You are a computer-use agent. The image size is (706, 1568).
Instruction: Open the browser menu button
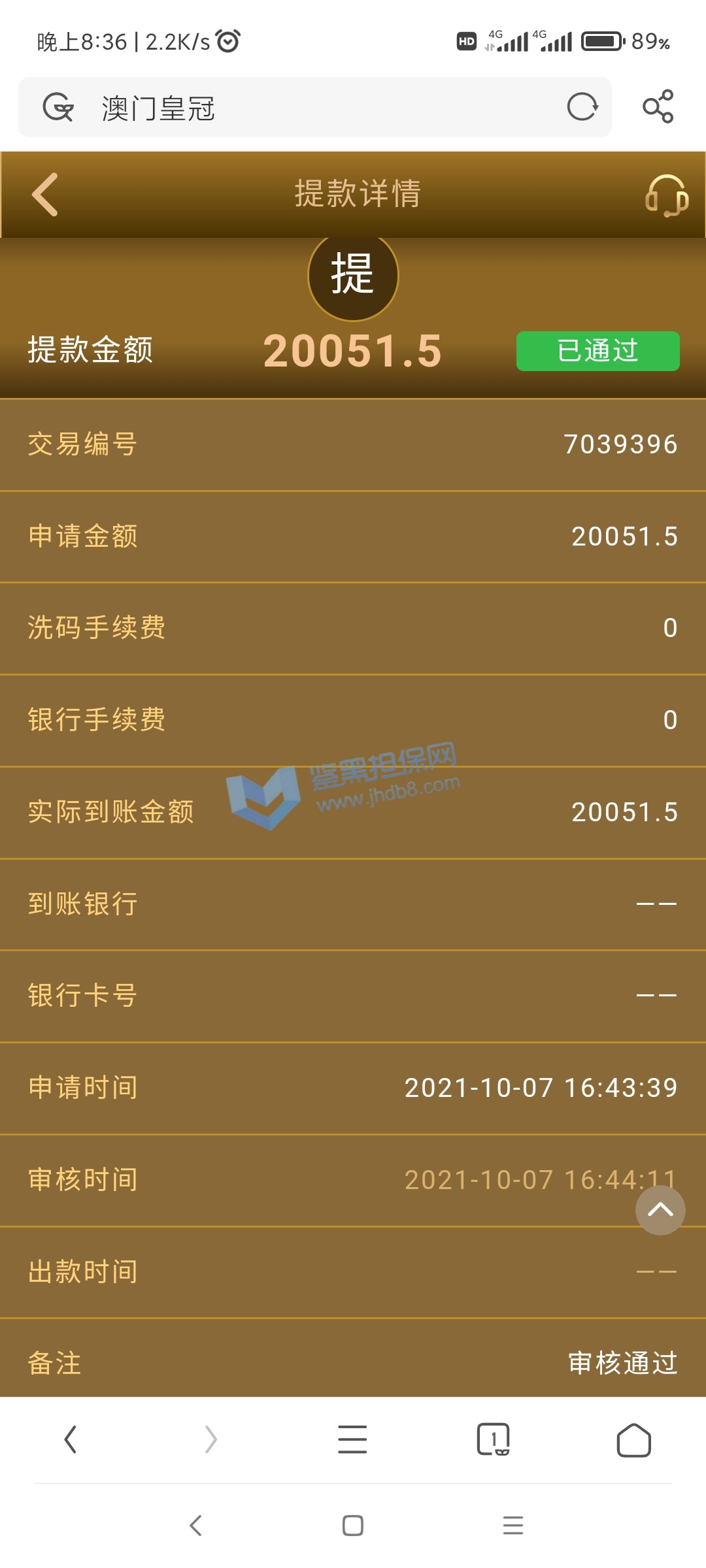pyautogui.click(x=352, y=1439)
